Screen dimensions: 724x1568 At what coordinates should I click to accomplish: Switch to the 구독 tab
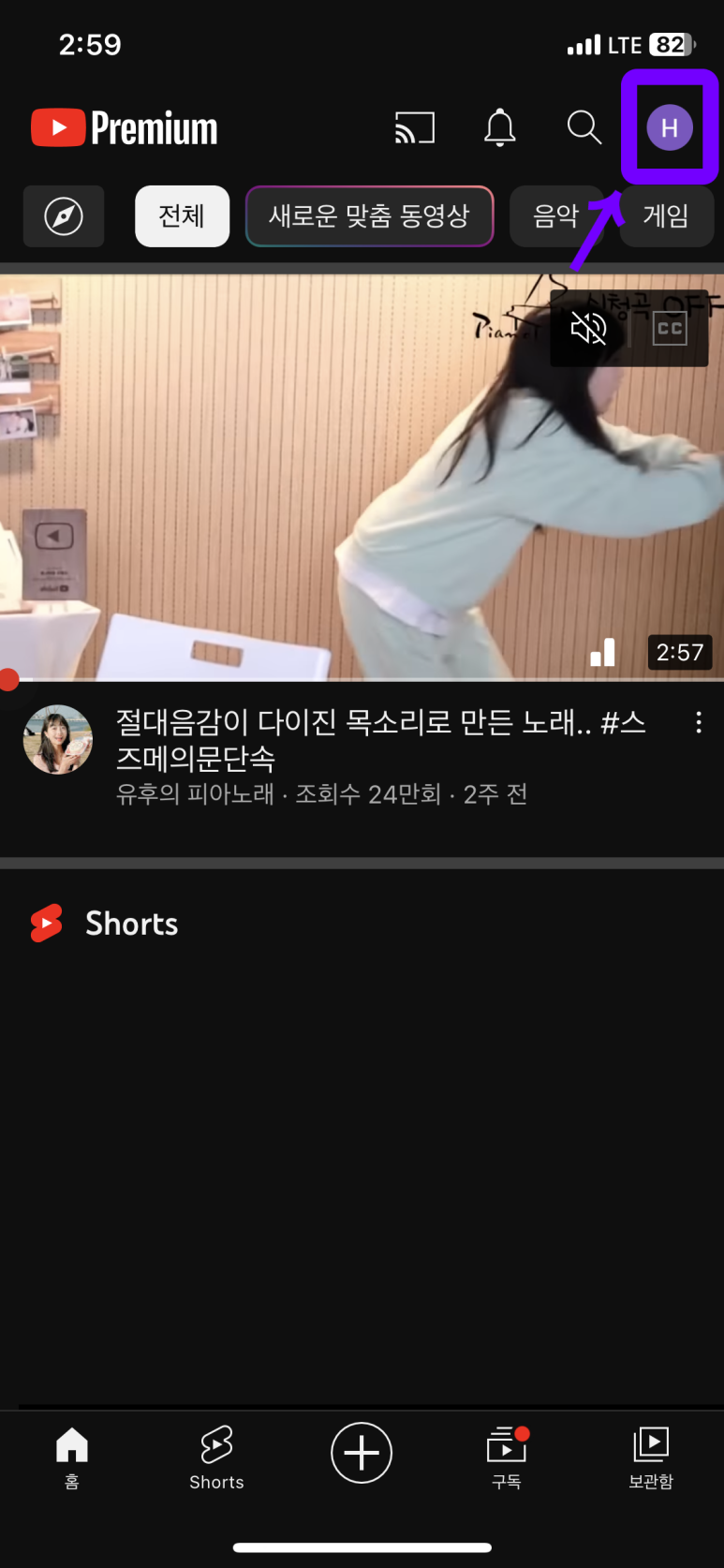point(507,1457)
